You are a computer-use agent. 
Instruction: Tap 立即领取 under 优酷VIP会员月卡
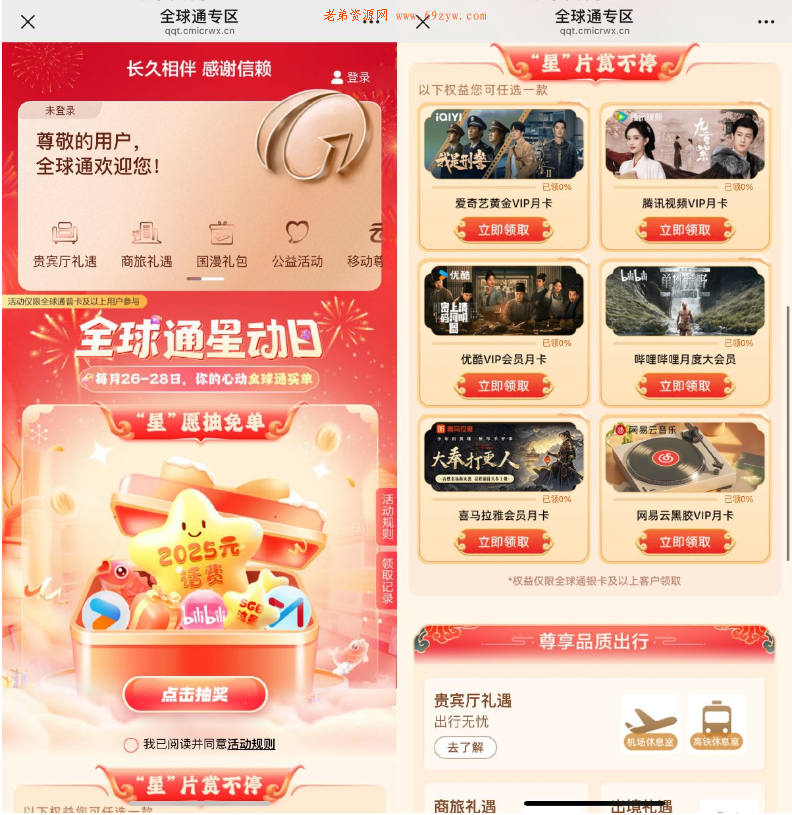503,386
